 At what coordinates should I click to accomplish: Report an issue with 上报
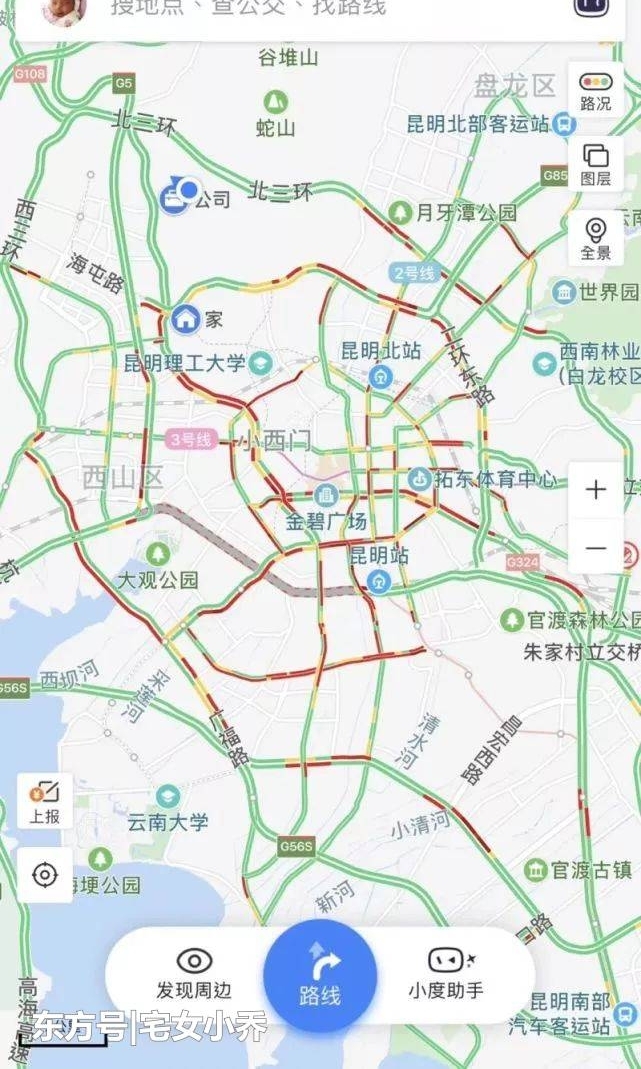click(x=45, y=802)
